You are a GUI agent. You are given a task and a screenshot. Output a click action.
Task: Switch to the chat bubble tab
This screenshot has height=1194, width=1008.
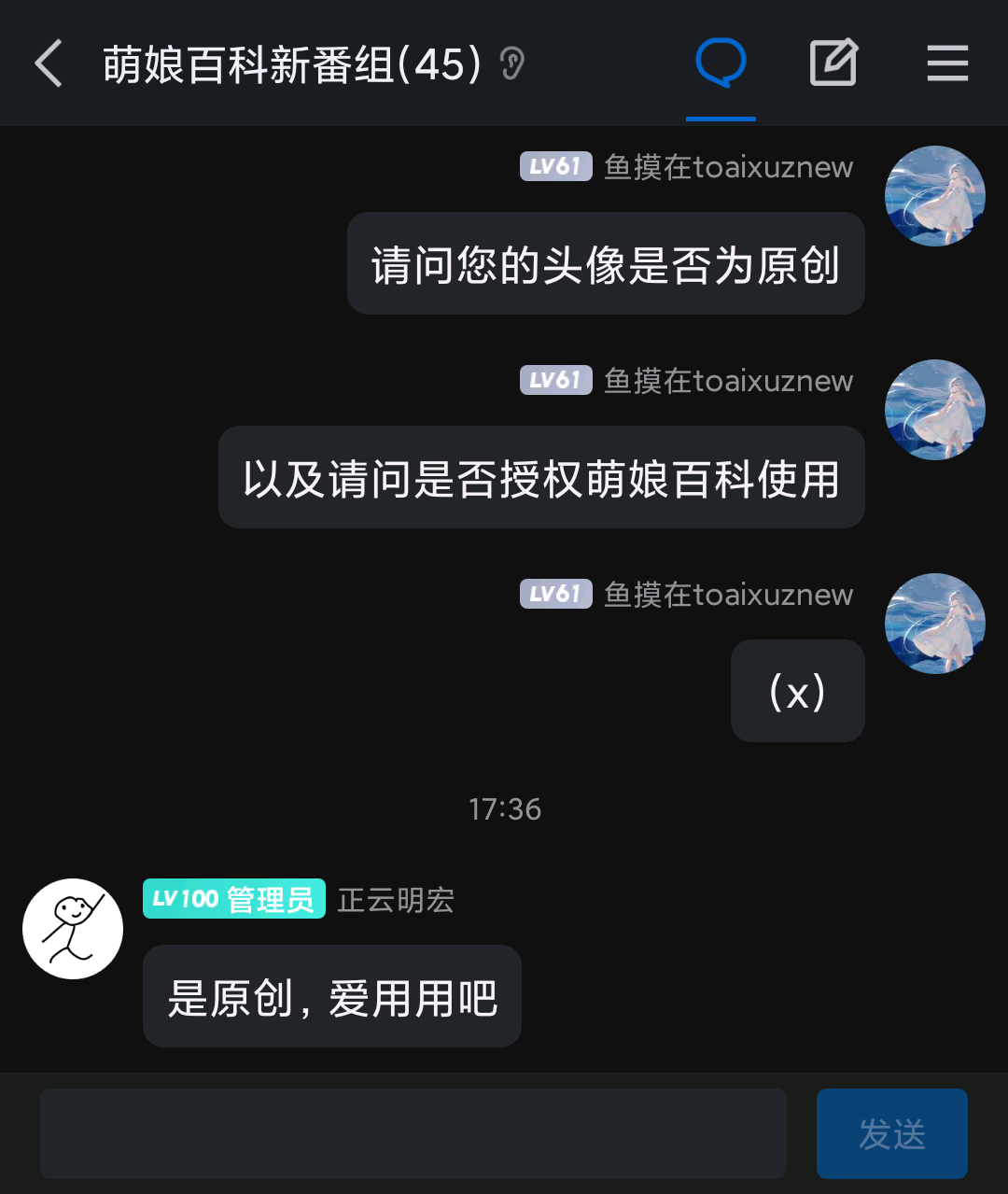pos(721,63)
